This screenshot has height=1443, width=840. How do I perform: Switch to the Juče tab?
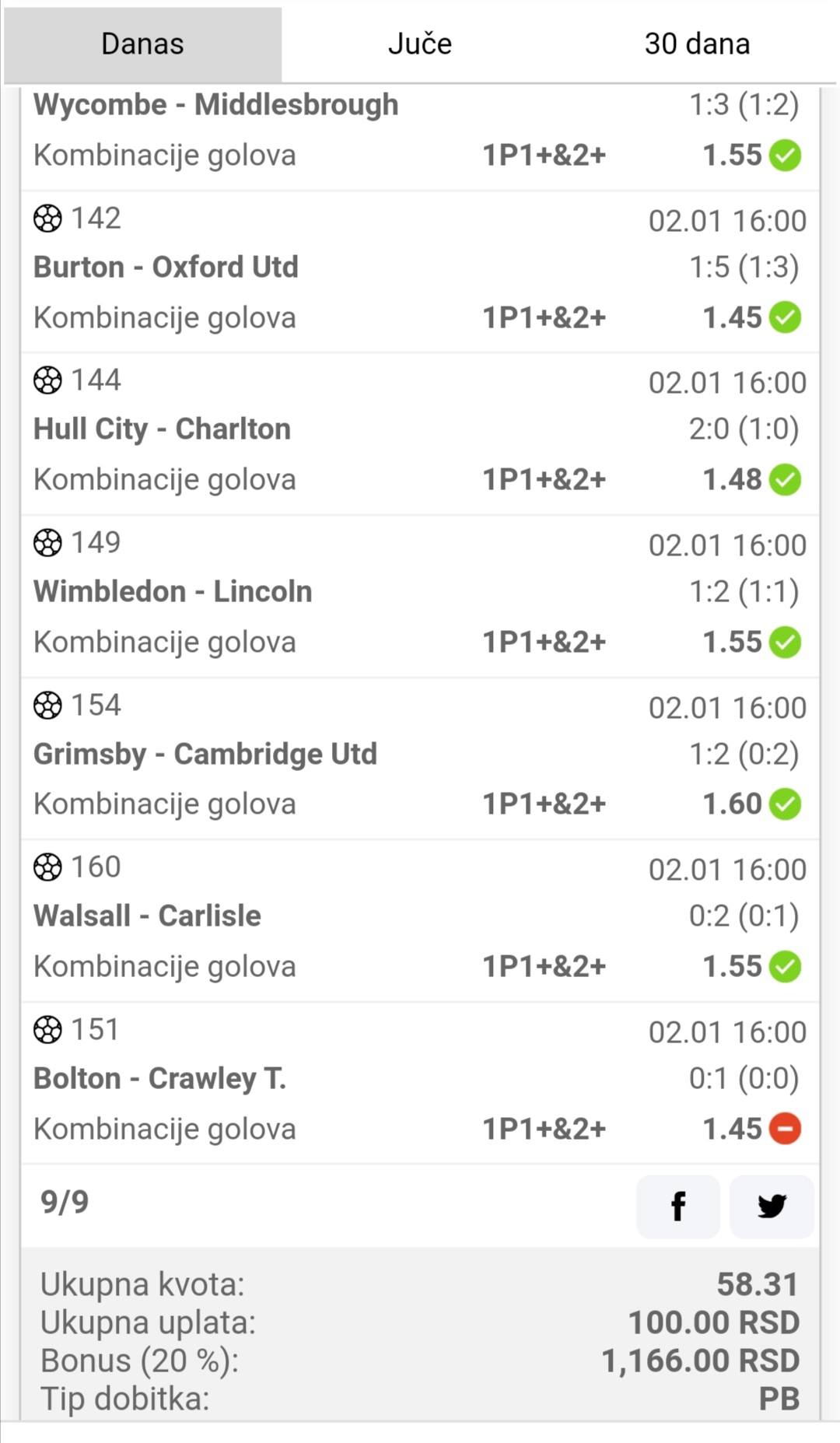(420, 44)
